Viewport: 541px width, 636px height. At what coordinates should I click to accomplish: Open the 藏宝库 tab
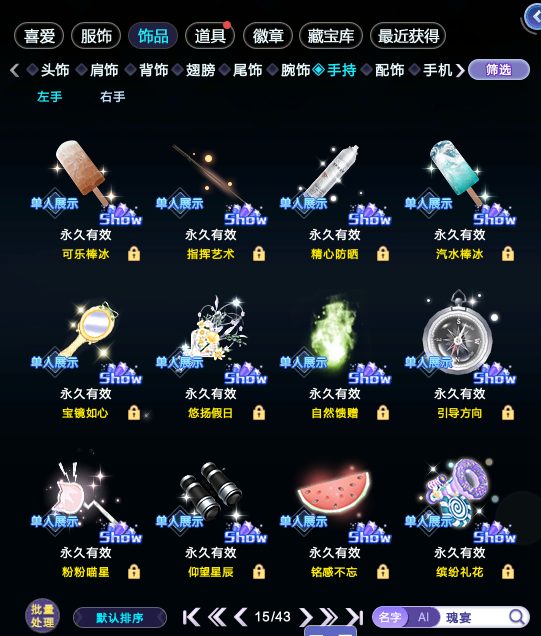tap(331, 36)
